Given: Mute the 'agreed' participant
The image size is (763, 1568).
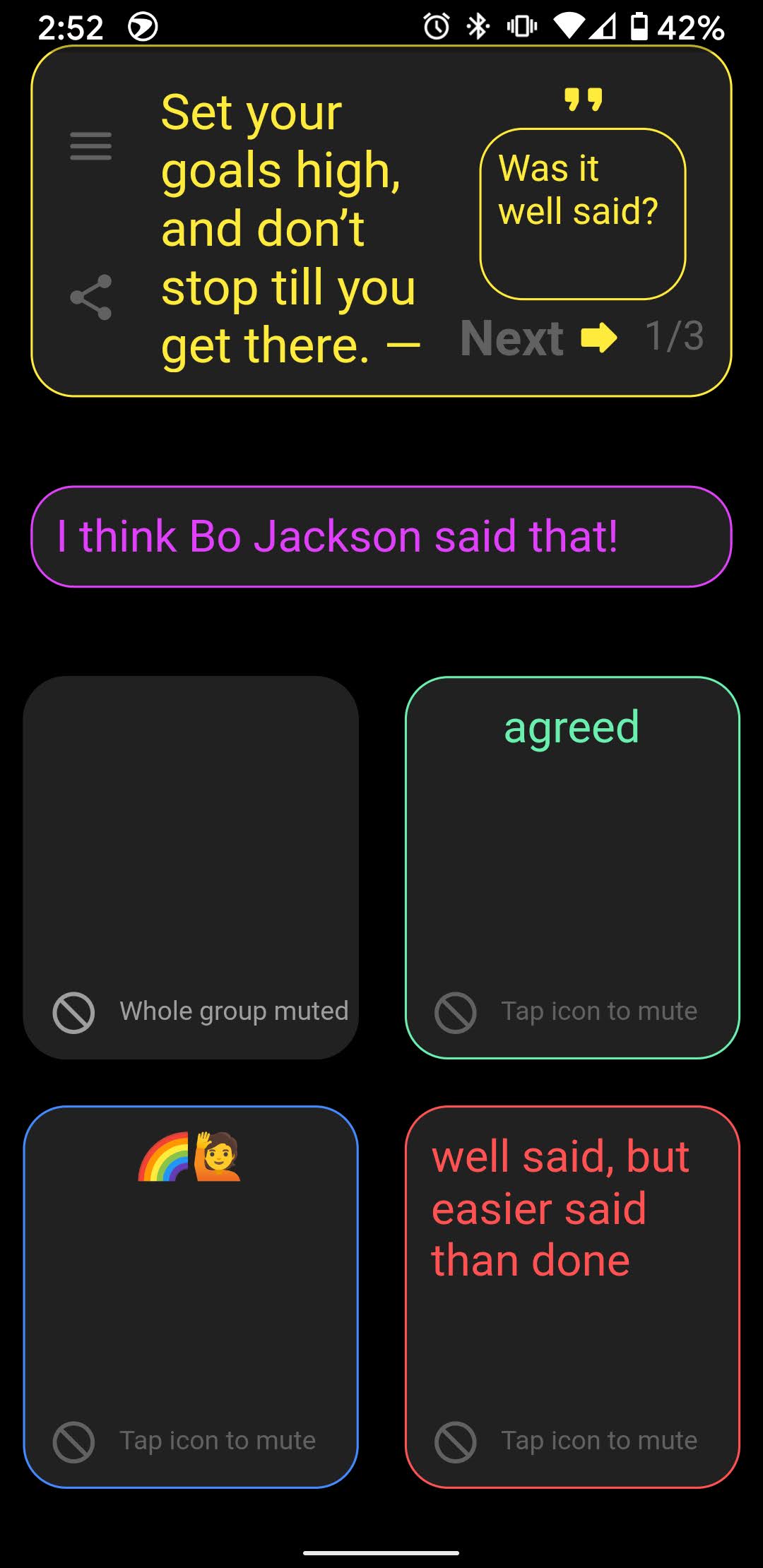Looking at the screenshot, I should [456, 1013].
